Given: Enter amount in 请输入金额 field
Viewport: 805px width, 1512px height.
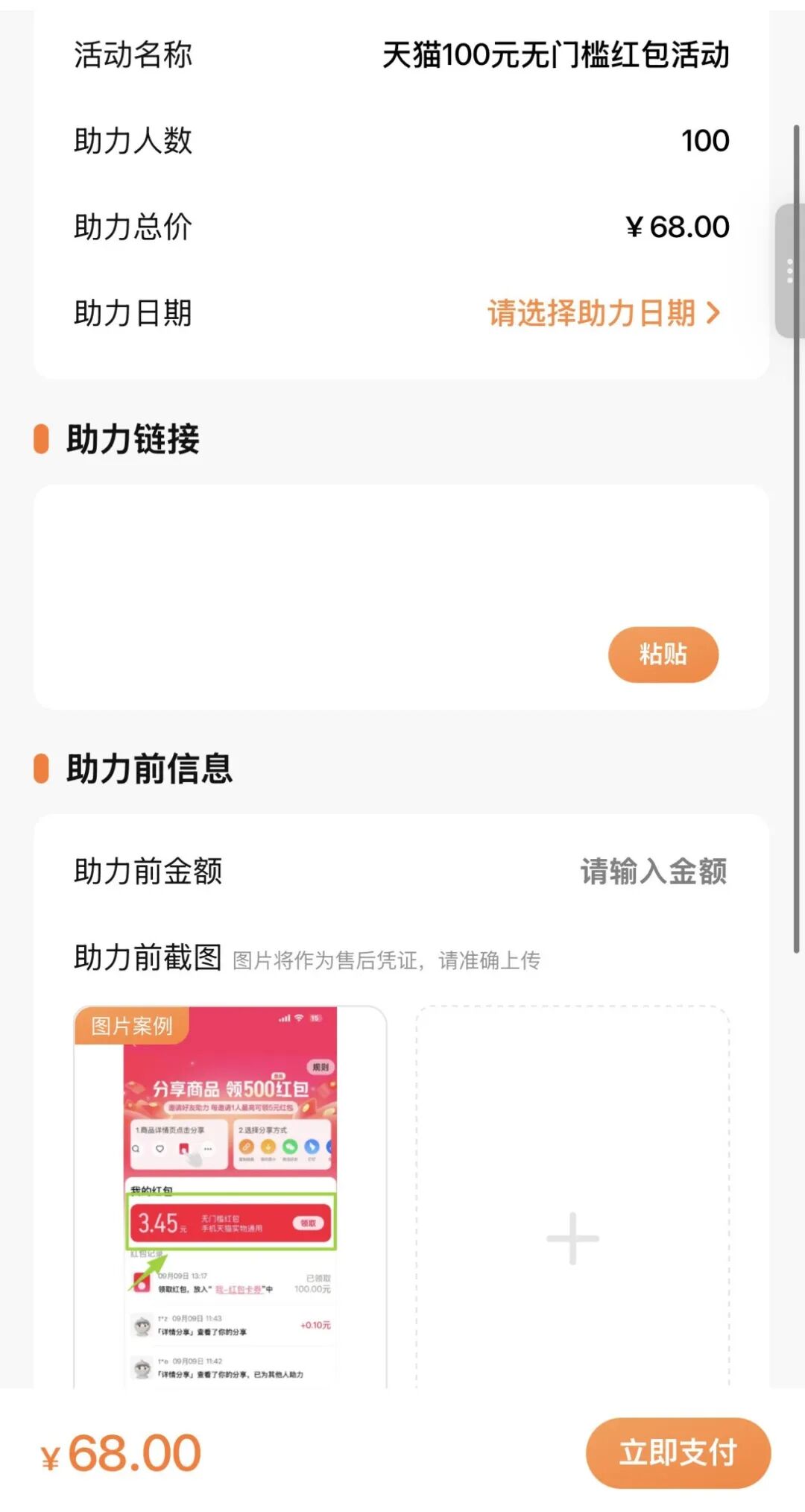Looking at the screenshot, I should (653, 871).
